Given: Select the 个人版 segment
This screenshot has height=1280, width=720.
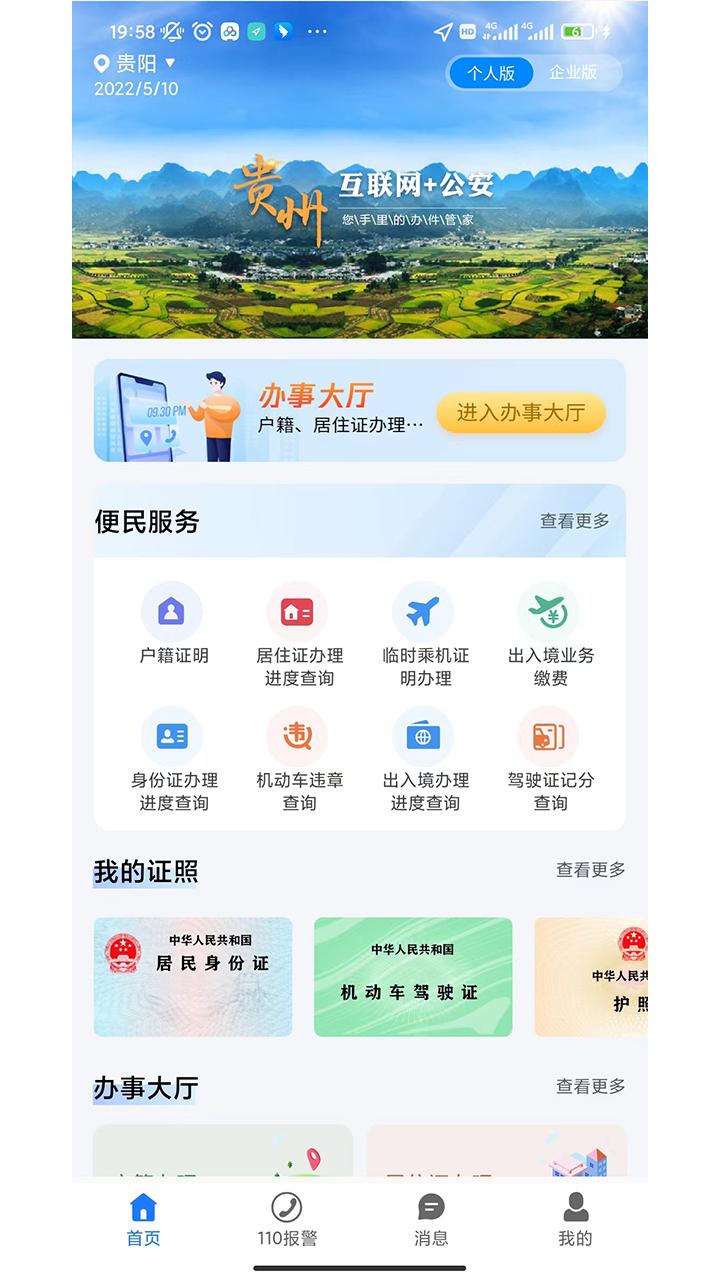Looking at the screenshot, I should click(491, 73).
